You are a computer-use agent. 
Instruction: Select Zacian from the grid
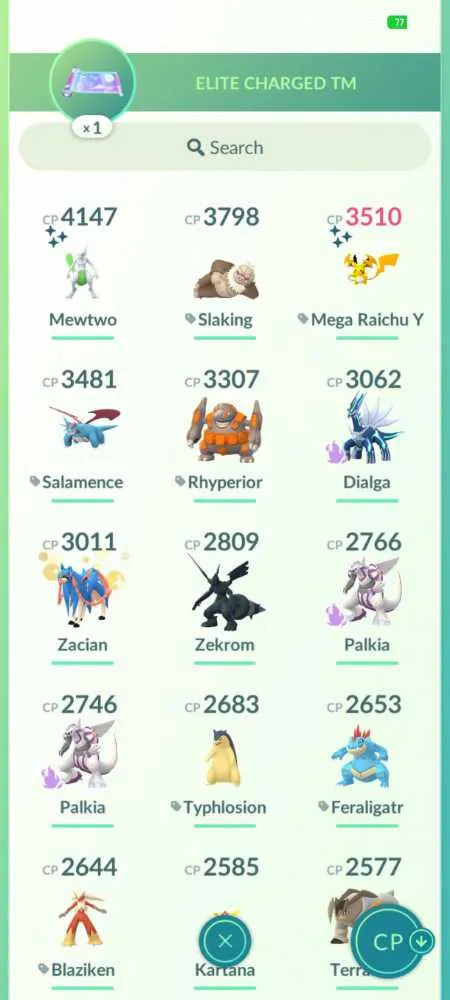(x=83, y=596)
